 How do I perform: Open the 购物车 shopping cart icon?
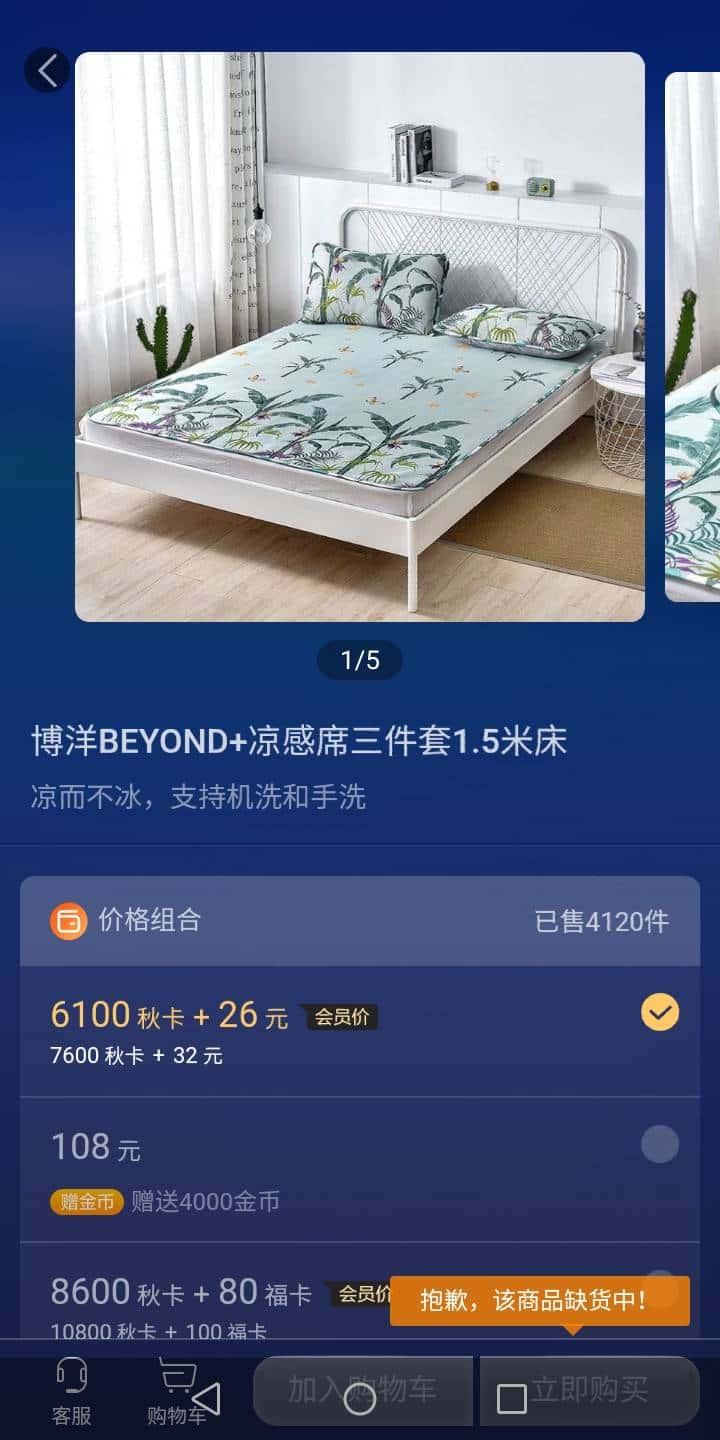[x=178, y=1390]
